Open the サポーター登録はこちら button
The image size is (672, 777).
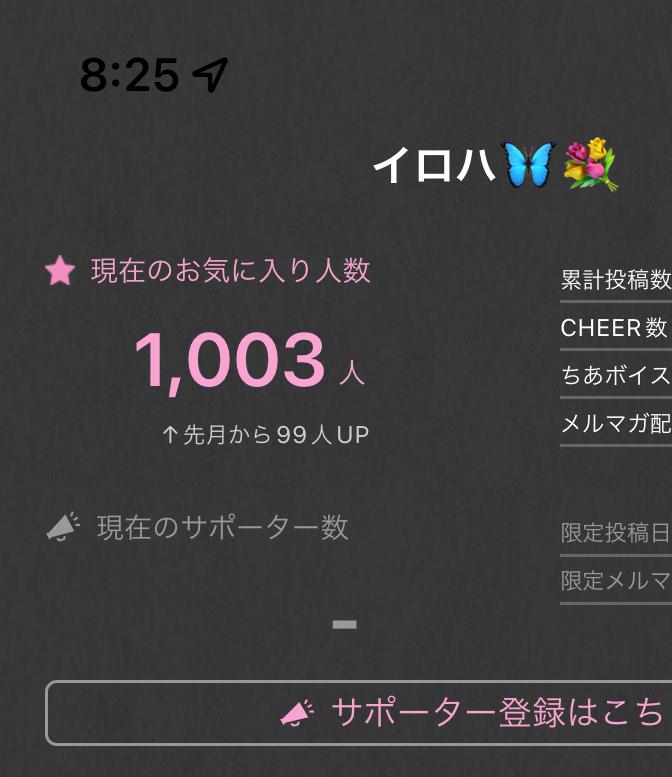click(470, 713)
